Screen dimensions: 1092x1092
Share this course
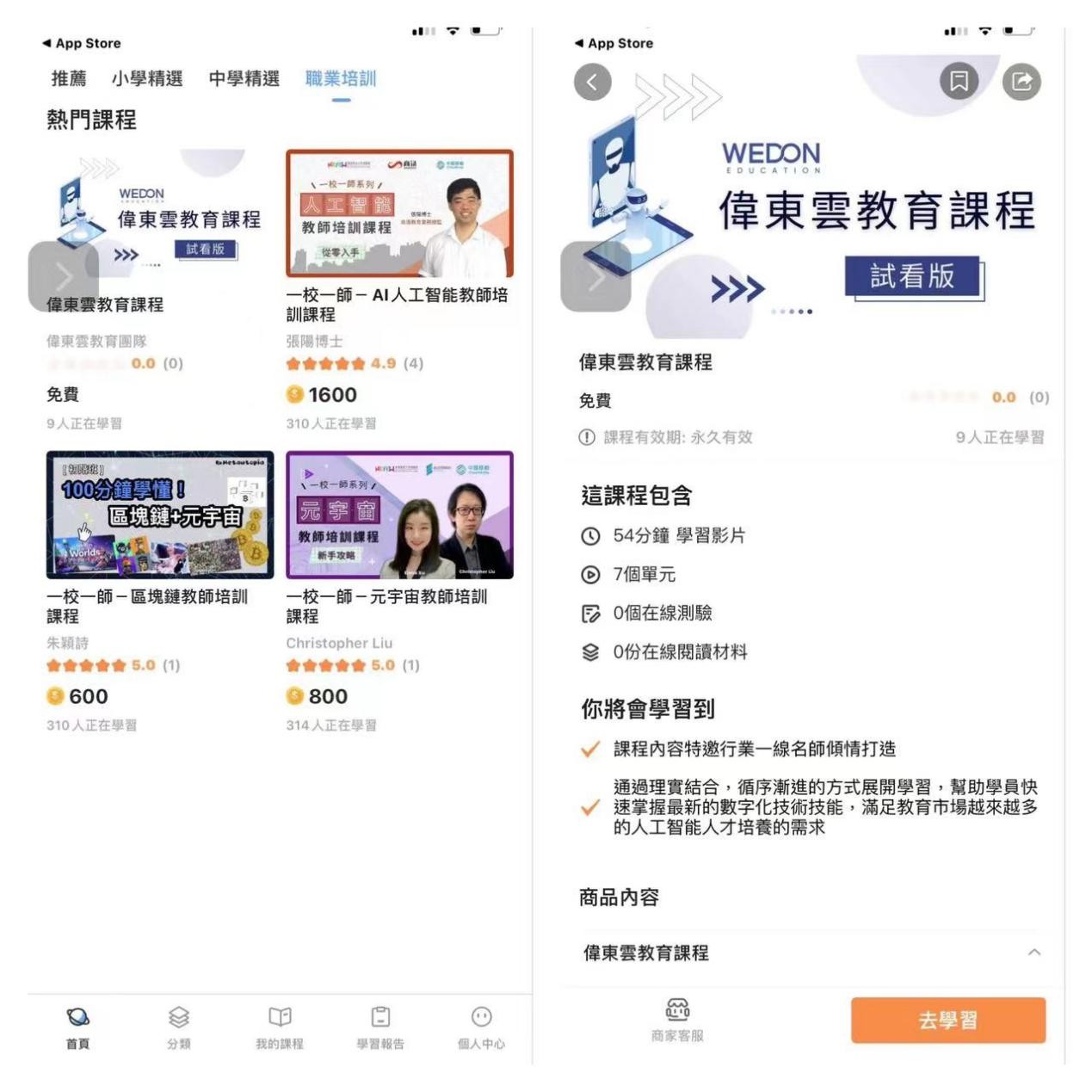1021,82
